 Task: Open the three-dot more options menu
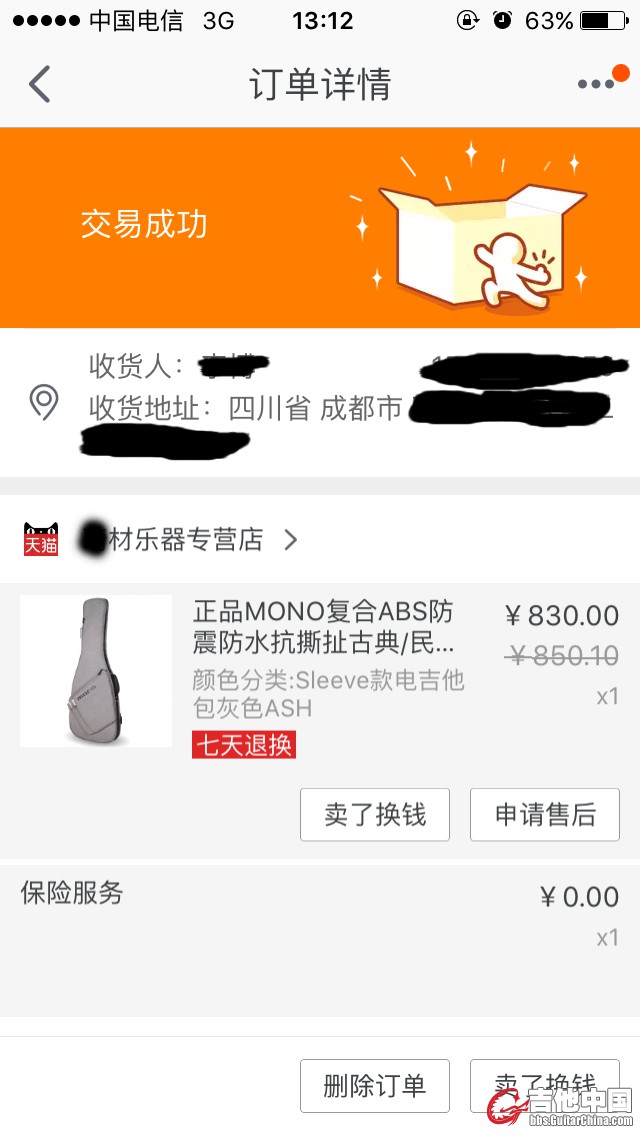pyautogui.click(x=597, y=84)
